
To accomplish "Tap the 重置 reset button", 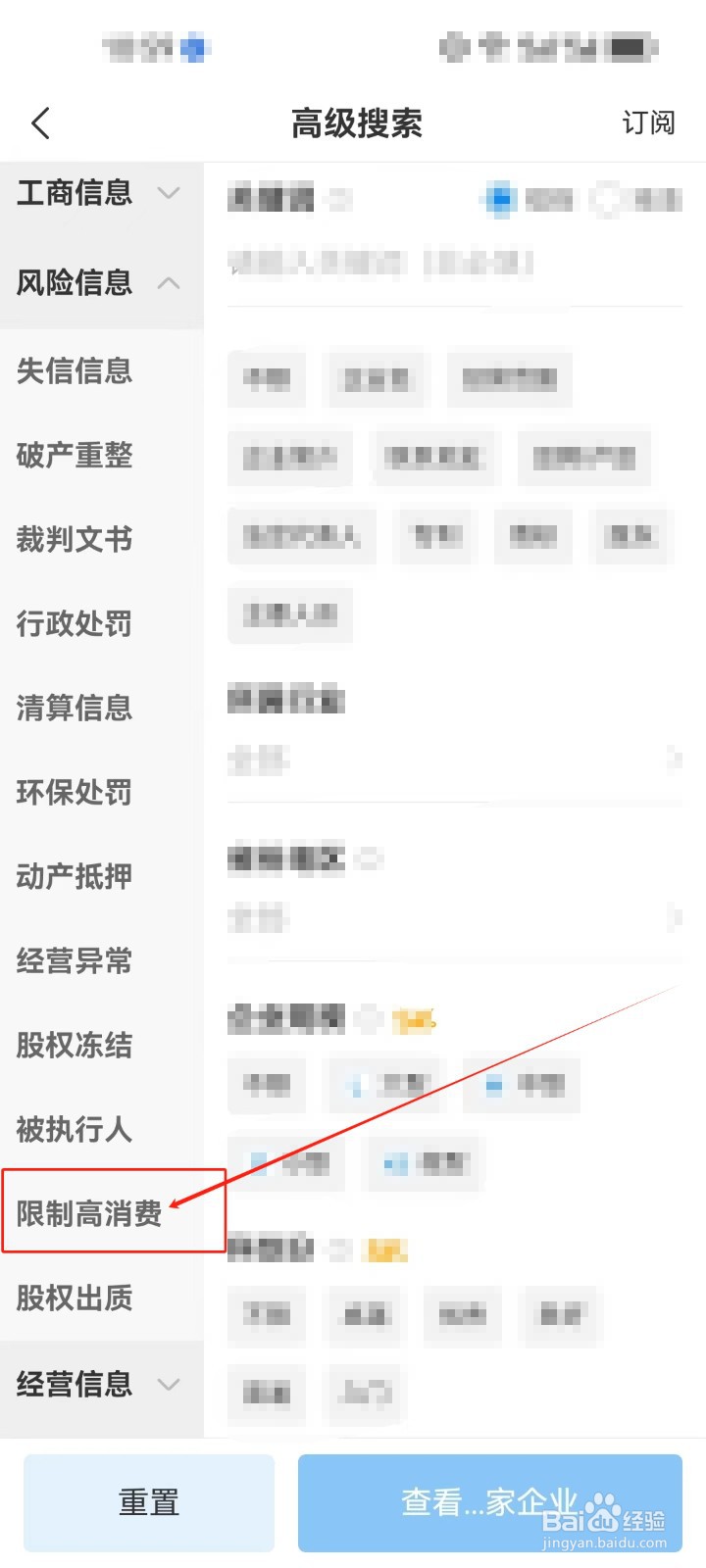I will click(148, 1502).
